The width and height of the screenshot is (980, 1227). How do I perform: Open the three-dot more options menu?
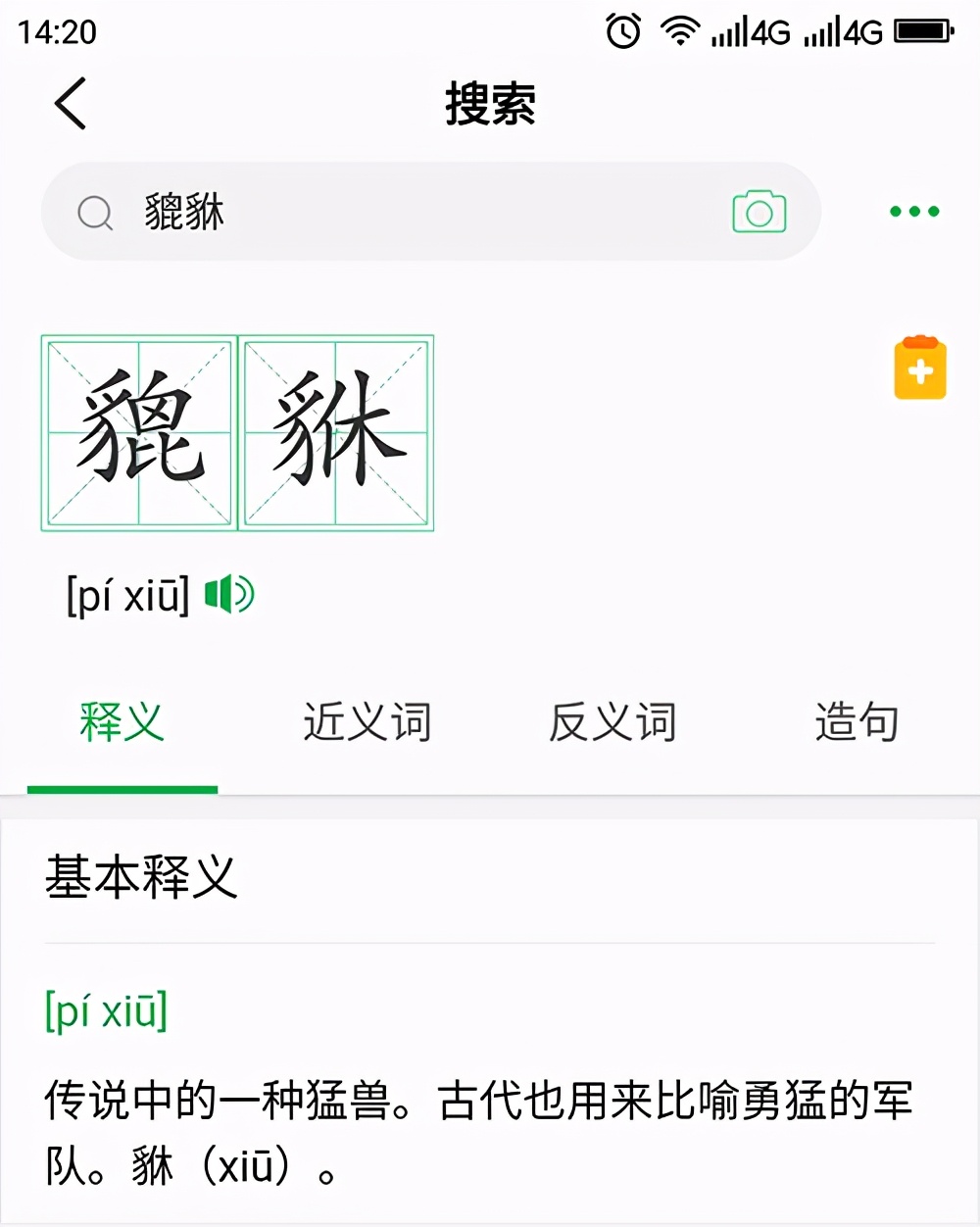point(911,211)
